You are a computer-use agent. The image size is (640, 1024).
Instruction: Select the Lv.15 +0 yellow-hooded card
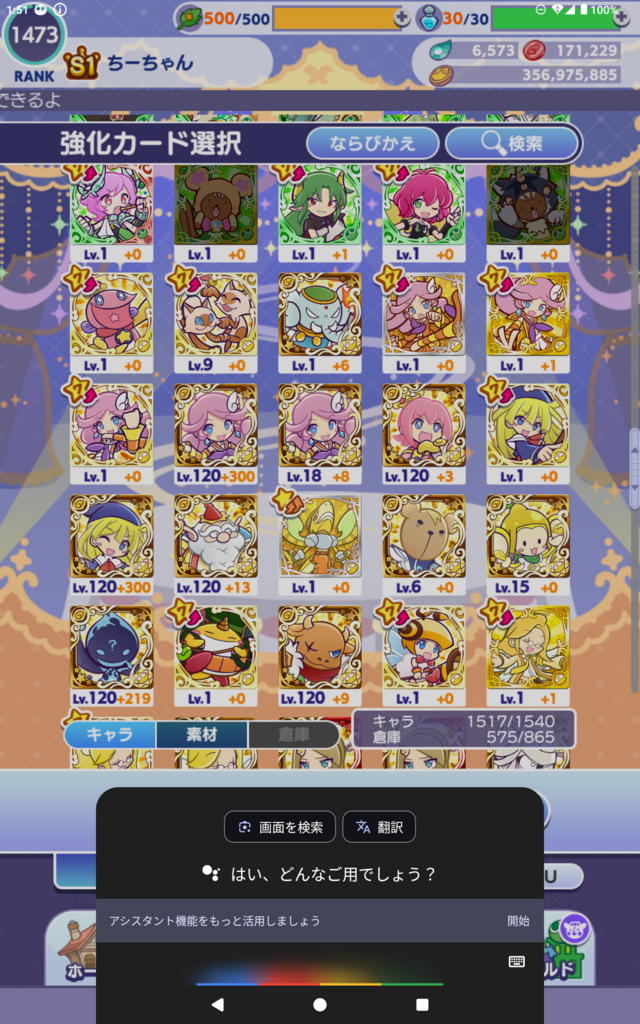coord(528,545)
